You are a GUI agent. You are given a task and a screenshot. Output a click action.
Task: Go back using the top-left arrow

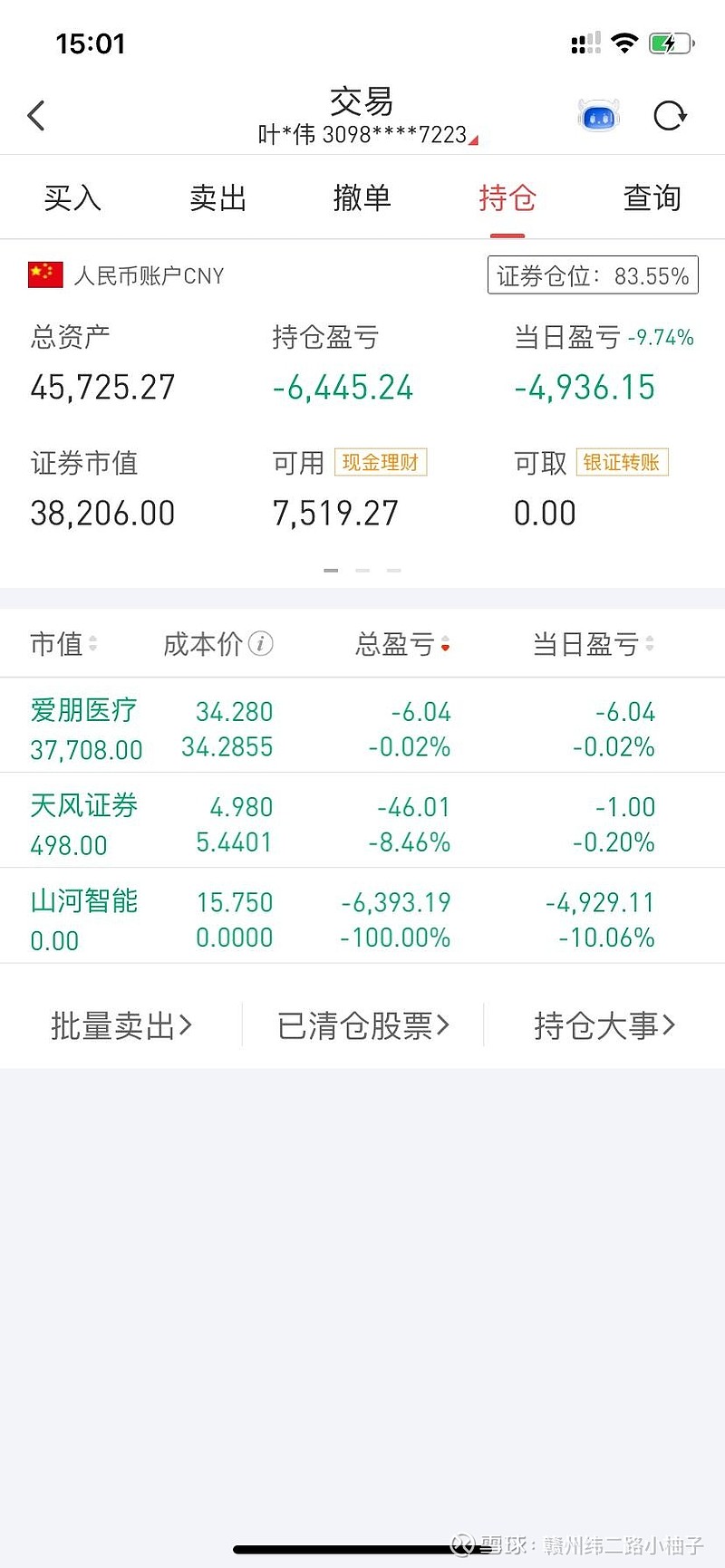36,115
